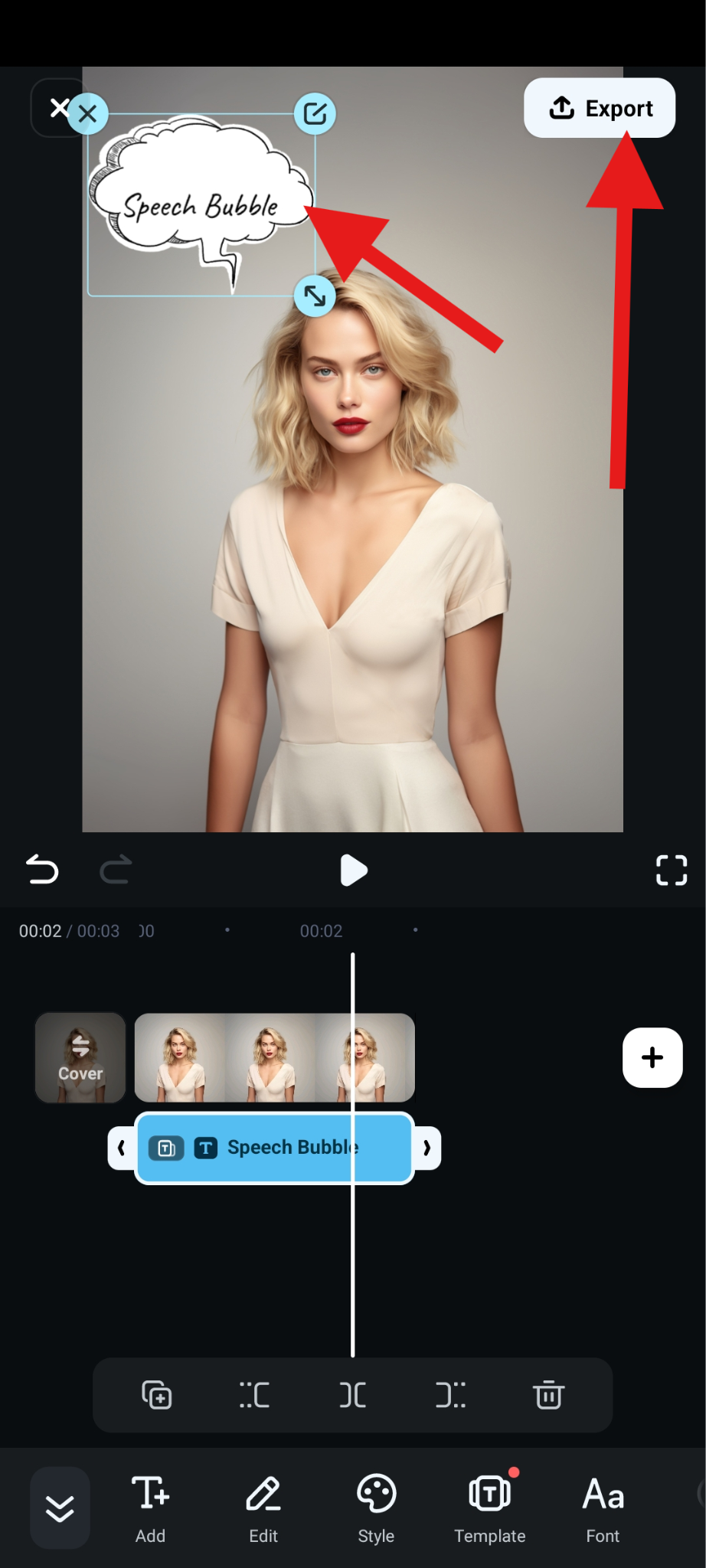Open the Edit text option
This screenshot has width=706, height=1568.
tap(263, 1508)
